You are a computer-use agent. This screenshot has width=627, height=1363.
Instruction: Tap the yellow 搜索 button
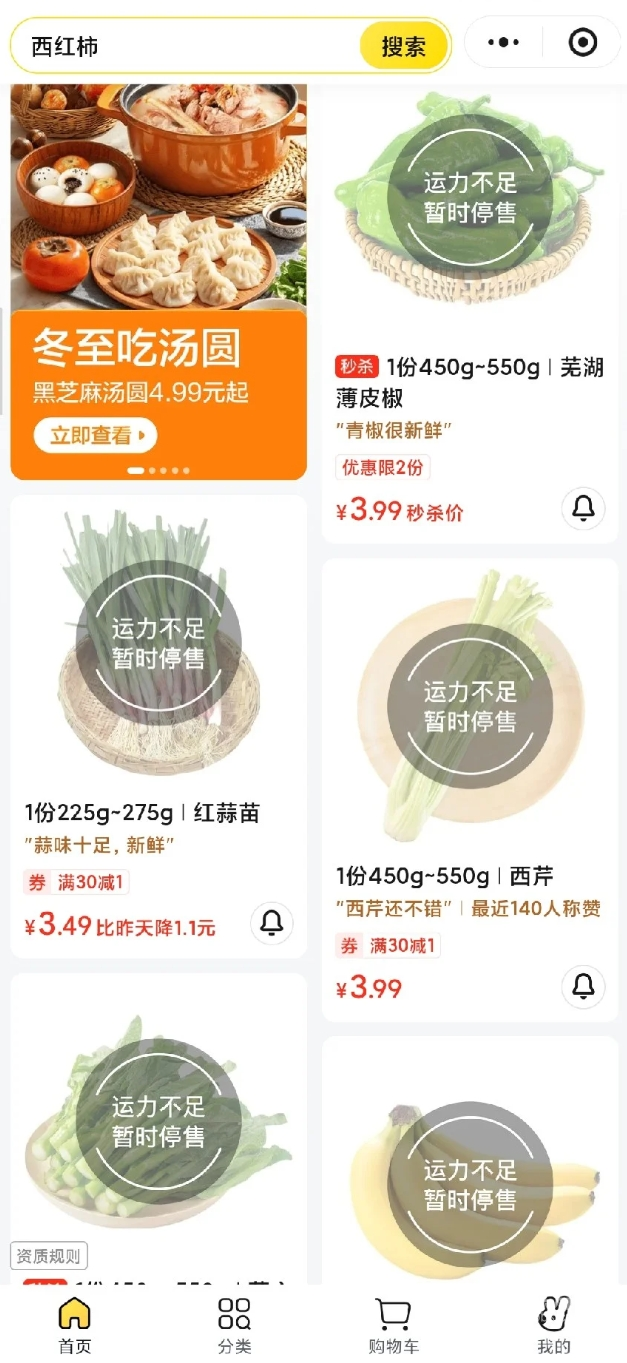point(403,46)
